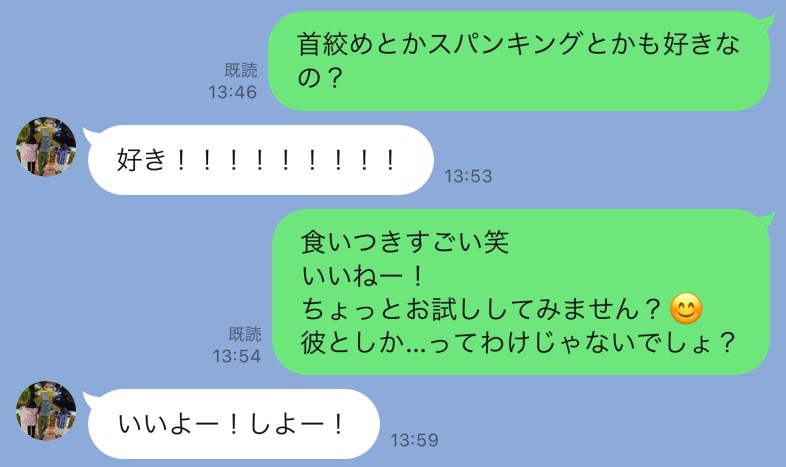
Task: Open sender's avatar beside 好き！ message
Action: pyautogui.click(x=46, y=147)
